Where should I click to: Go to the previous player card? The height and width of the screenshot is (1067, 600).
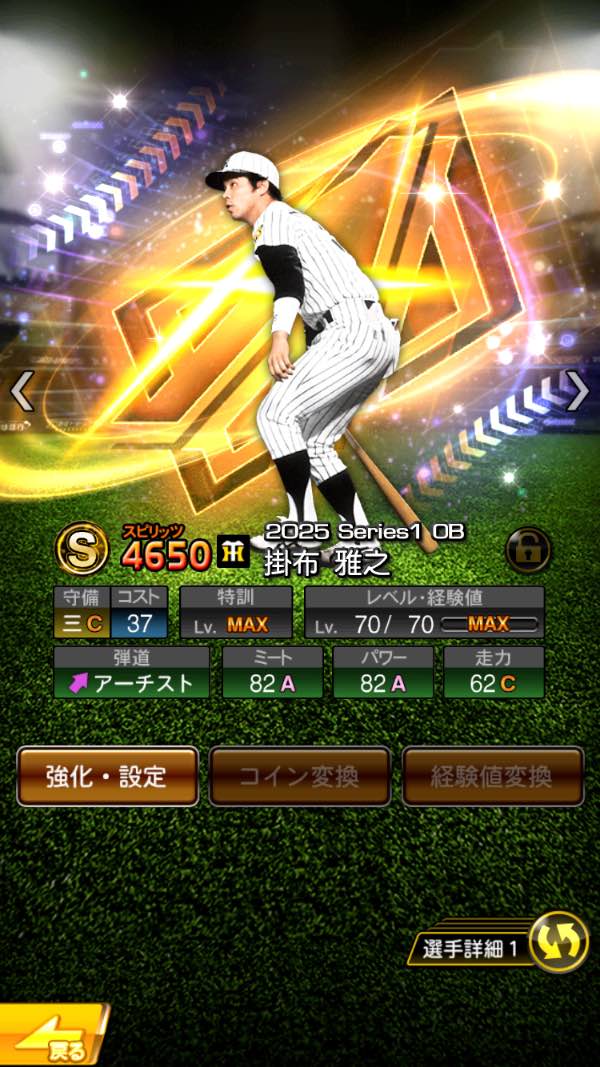(22, 391)
